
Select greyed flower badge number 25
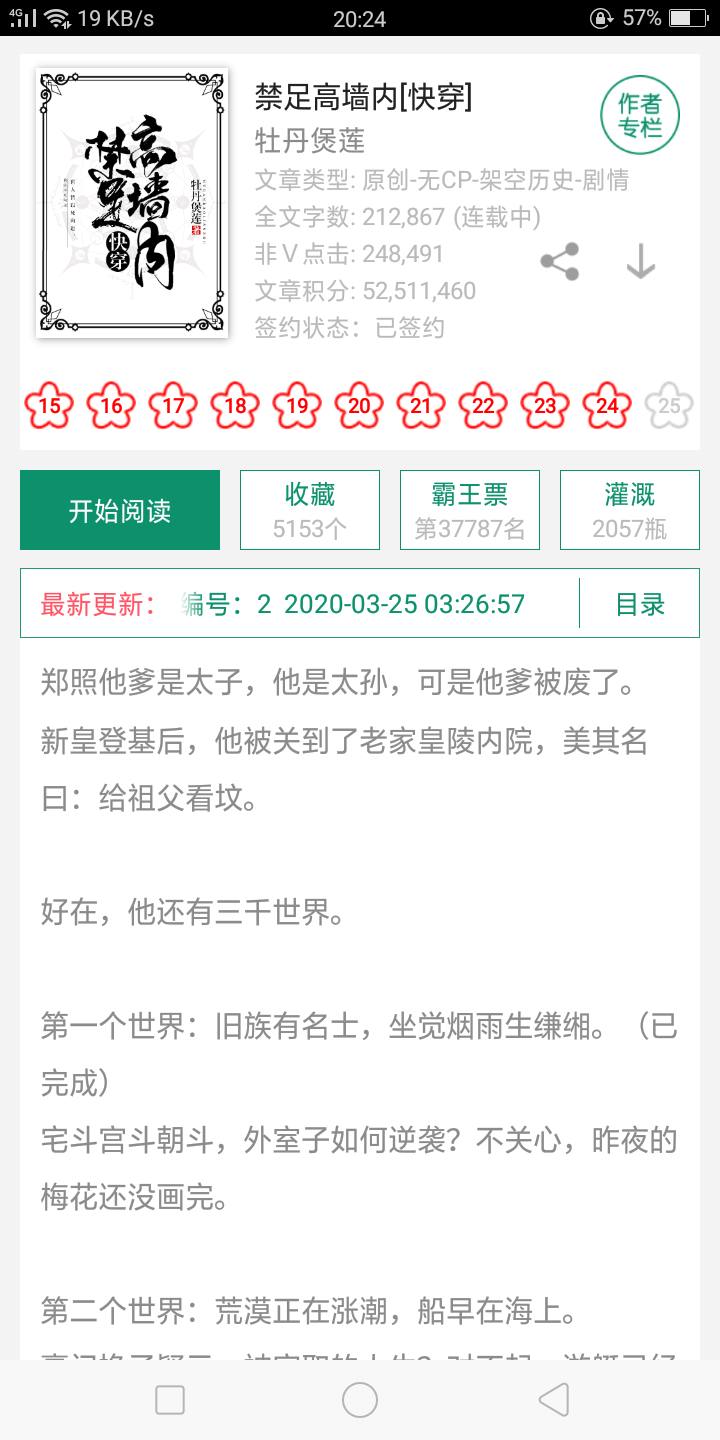[669, 405]
